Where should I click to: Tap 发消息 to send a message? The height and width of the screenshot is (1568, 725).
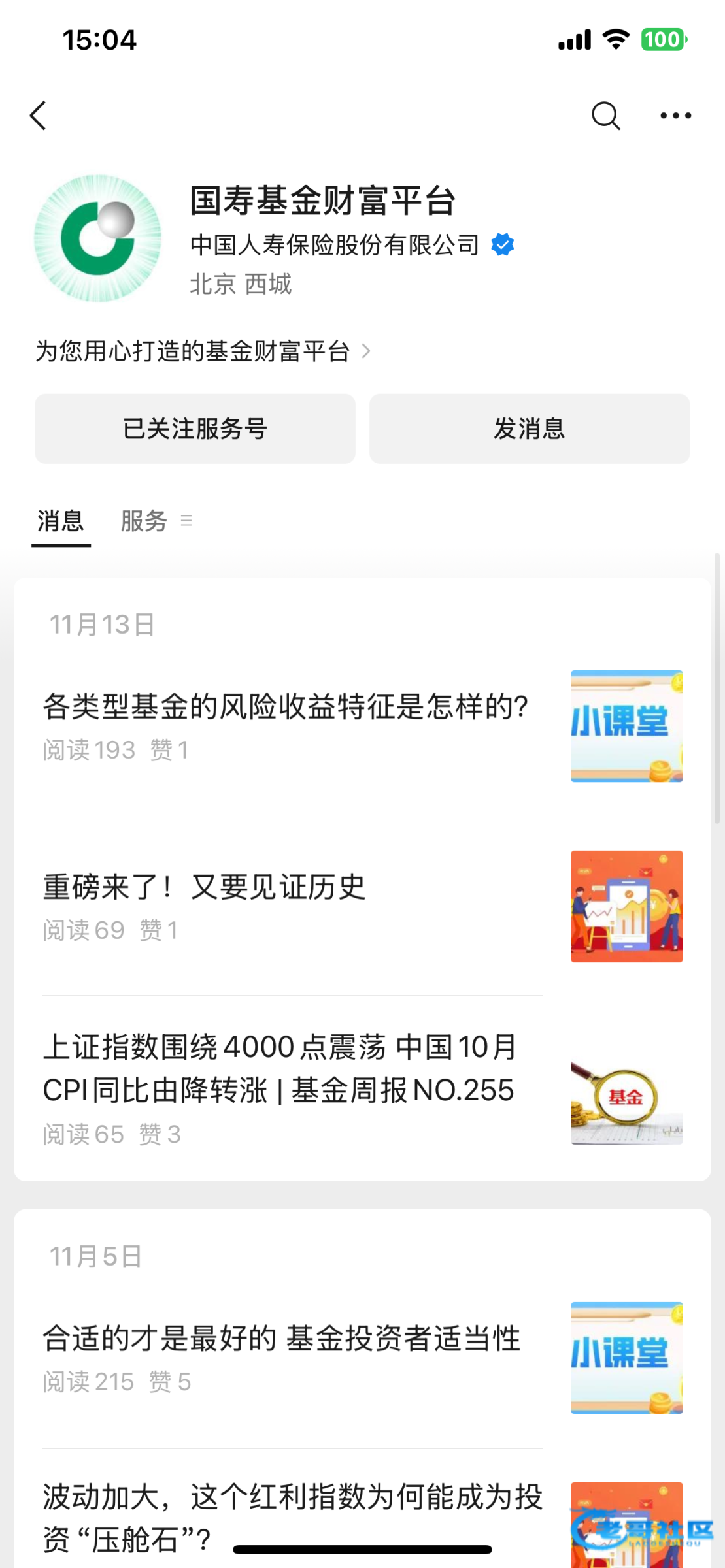[529, 429]
